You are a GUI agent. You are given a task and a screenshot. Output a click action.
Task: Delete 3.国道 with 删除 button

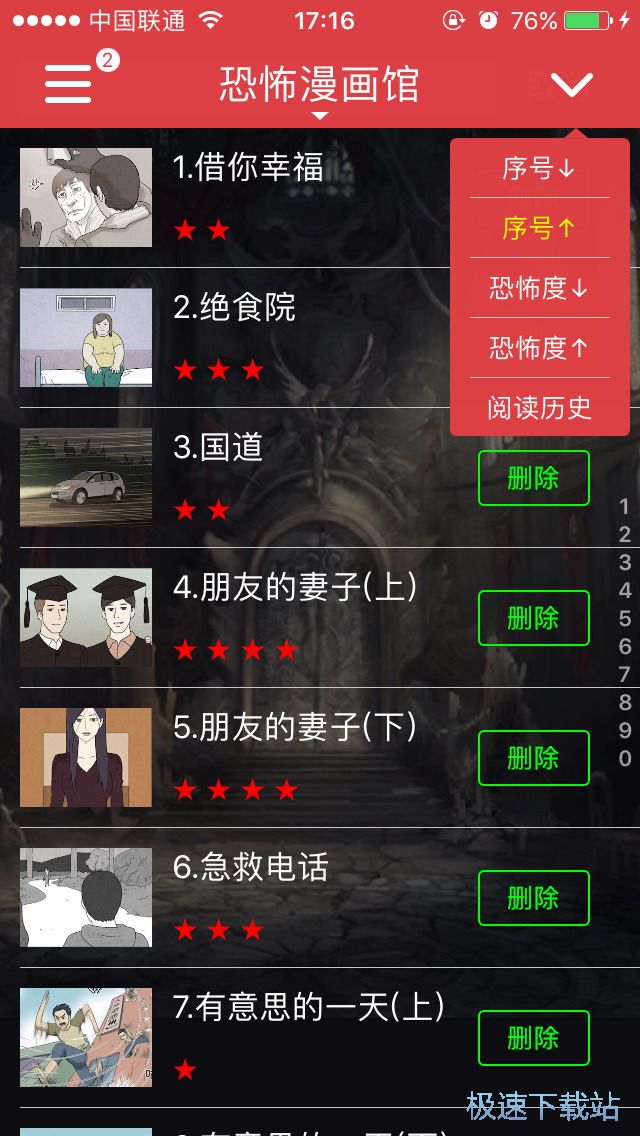[533, 478]
